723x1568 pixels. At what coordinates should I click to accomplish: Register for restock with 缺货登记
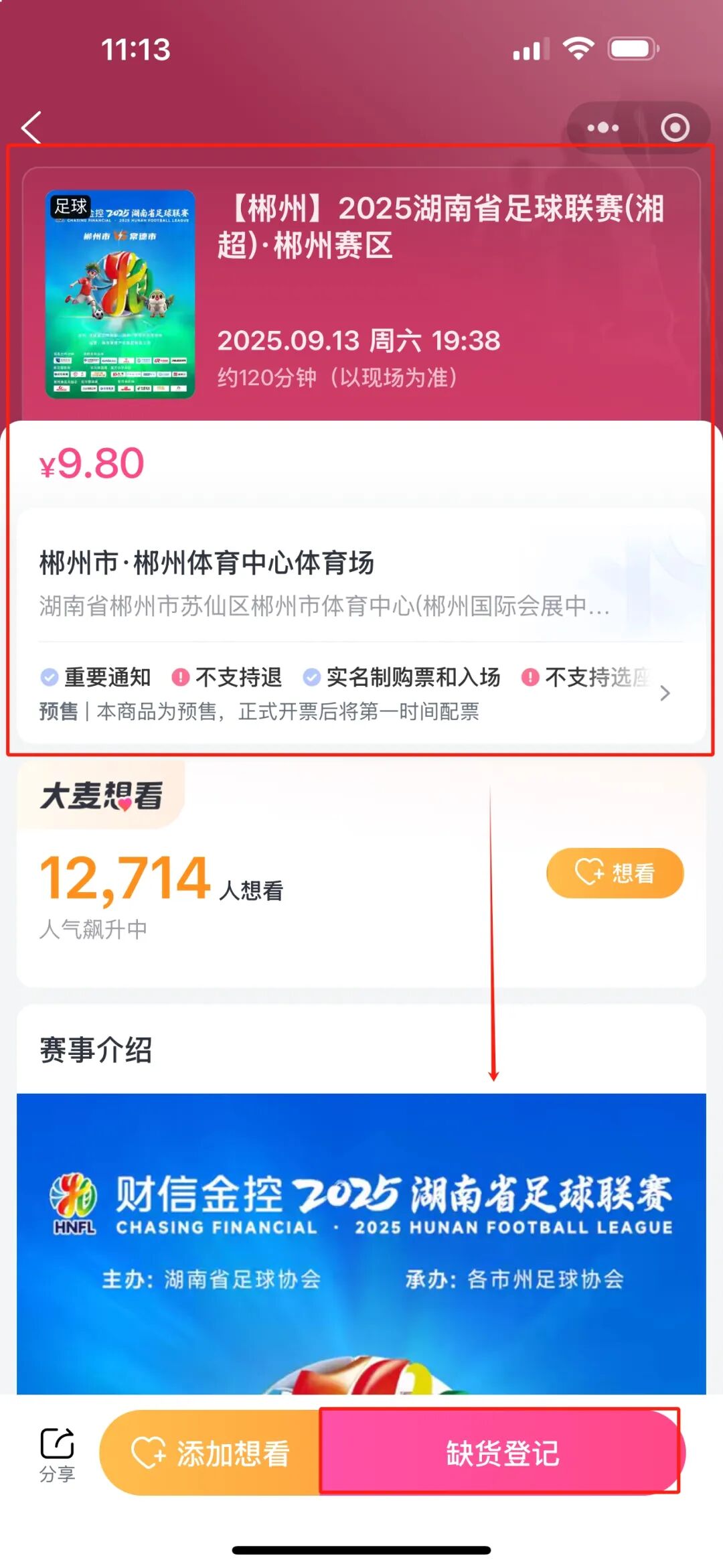coord(502,1453)
